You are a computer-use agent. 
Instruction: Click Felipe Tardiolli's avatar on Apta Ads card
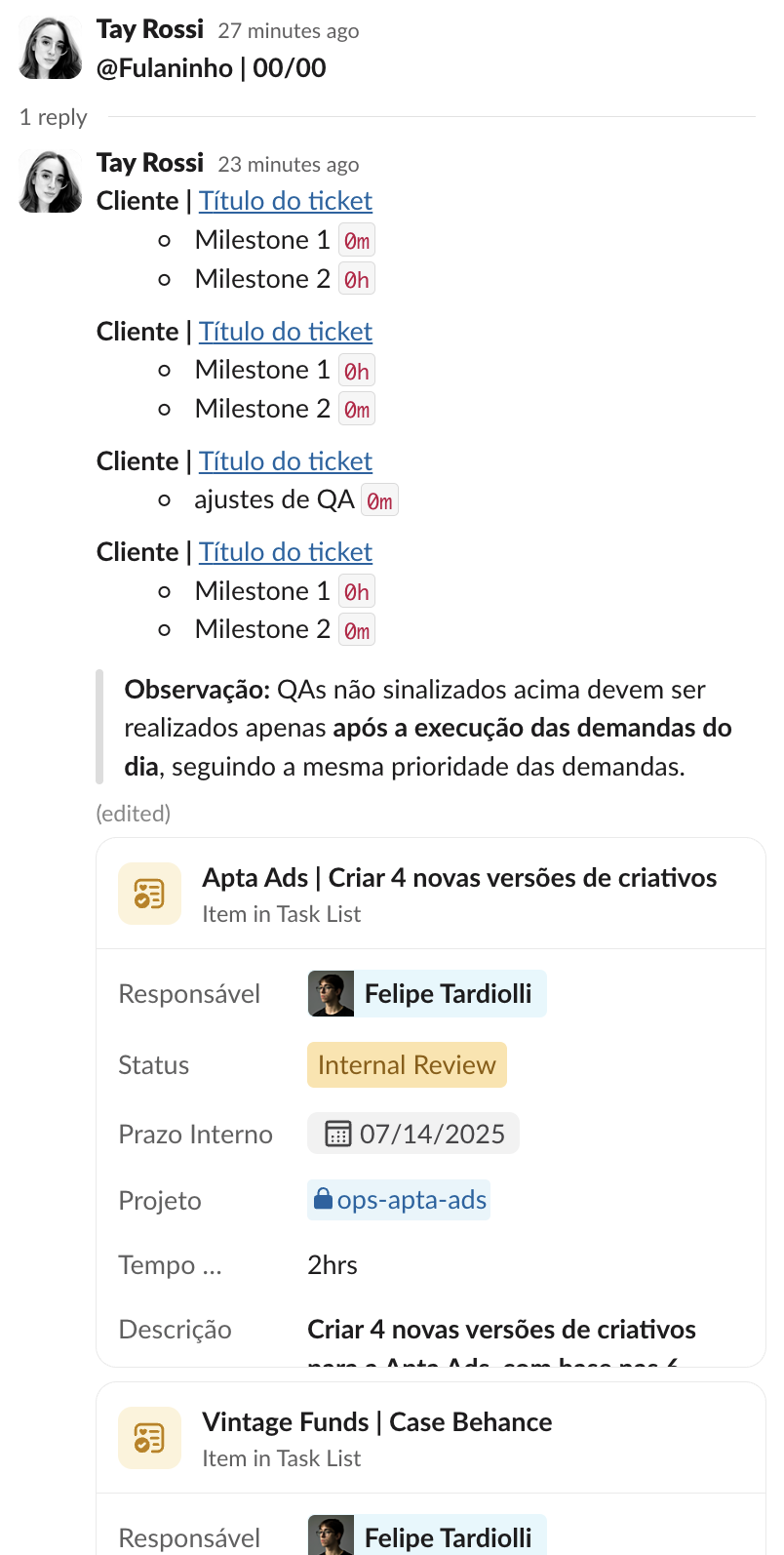[330, 995]
